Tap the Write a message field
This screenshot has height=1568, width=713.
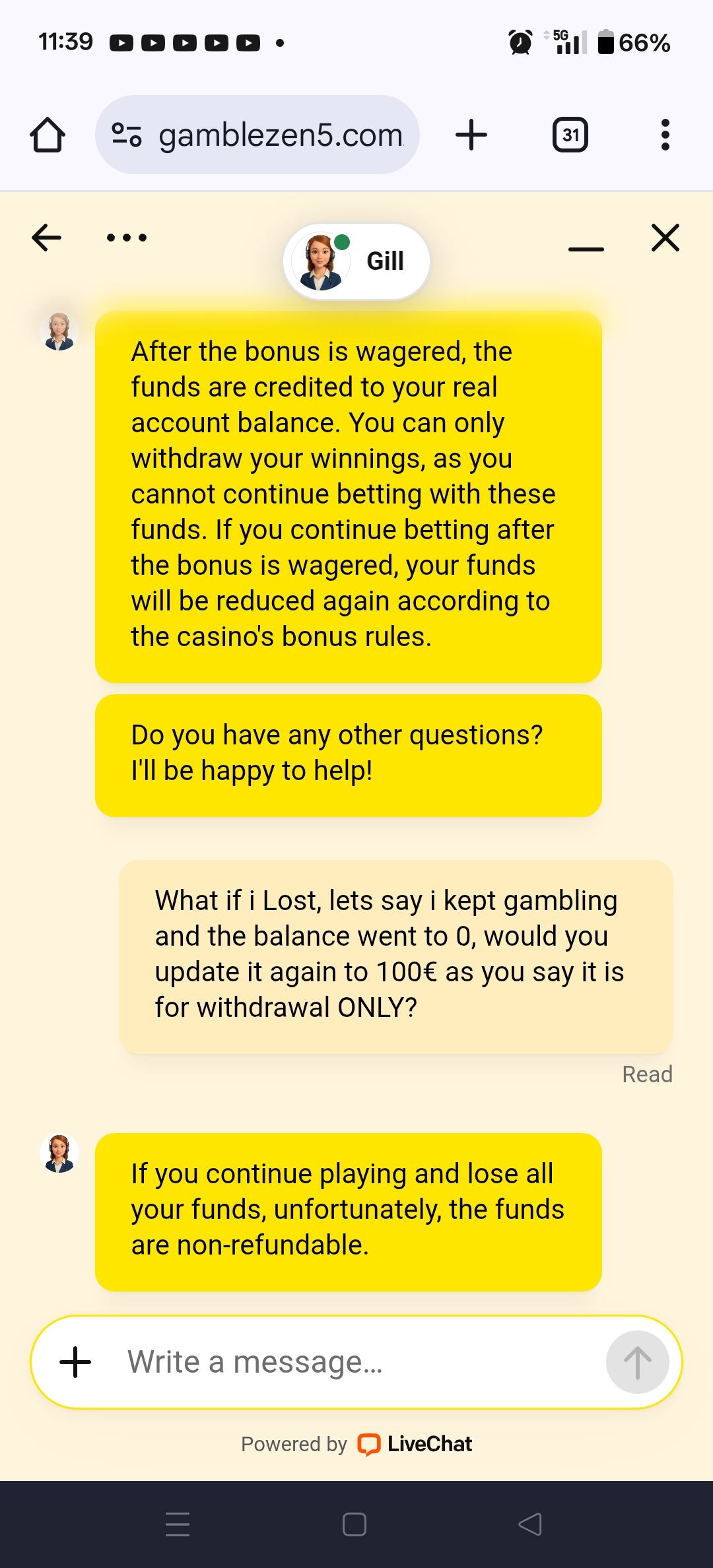[356, 1362]
